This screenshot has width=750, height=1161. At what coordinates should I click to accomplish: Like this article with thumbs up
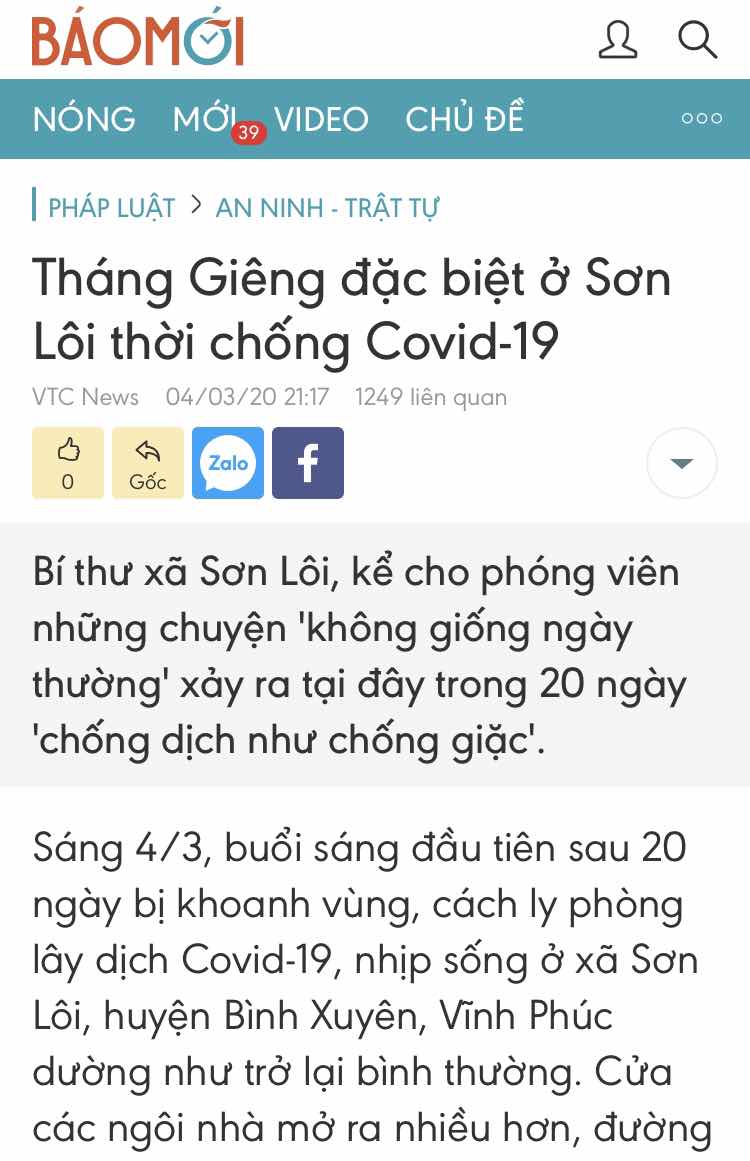68,463
